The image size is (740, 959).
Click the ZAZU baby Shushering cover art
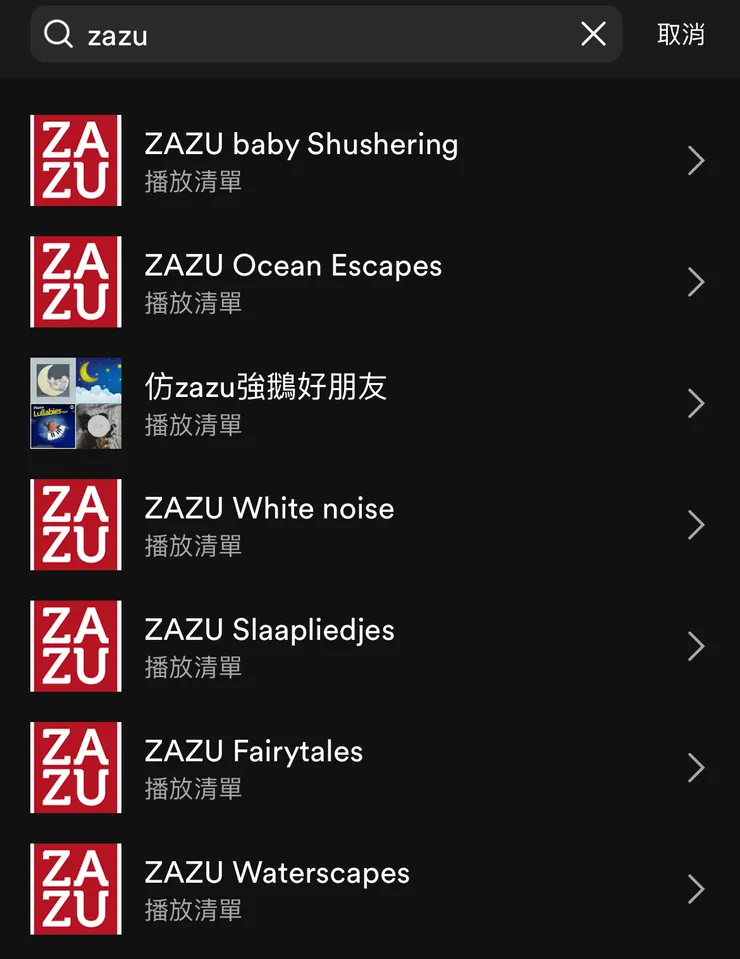[x=76, y=160]
